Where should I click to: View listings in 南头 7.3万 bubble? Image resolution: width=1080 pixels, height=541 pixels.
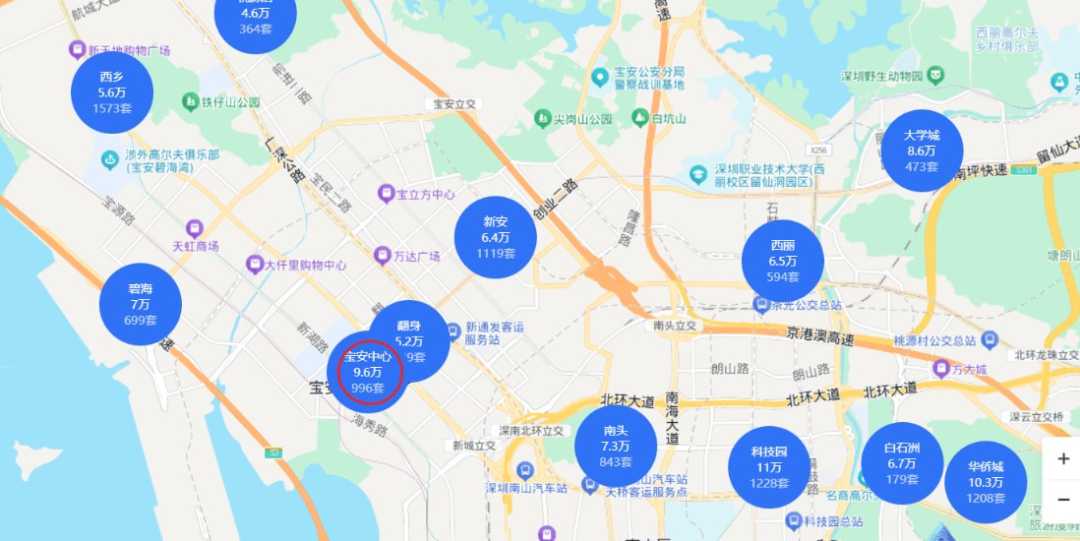(x=616, y=446)
